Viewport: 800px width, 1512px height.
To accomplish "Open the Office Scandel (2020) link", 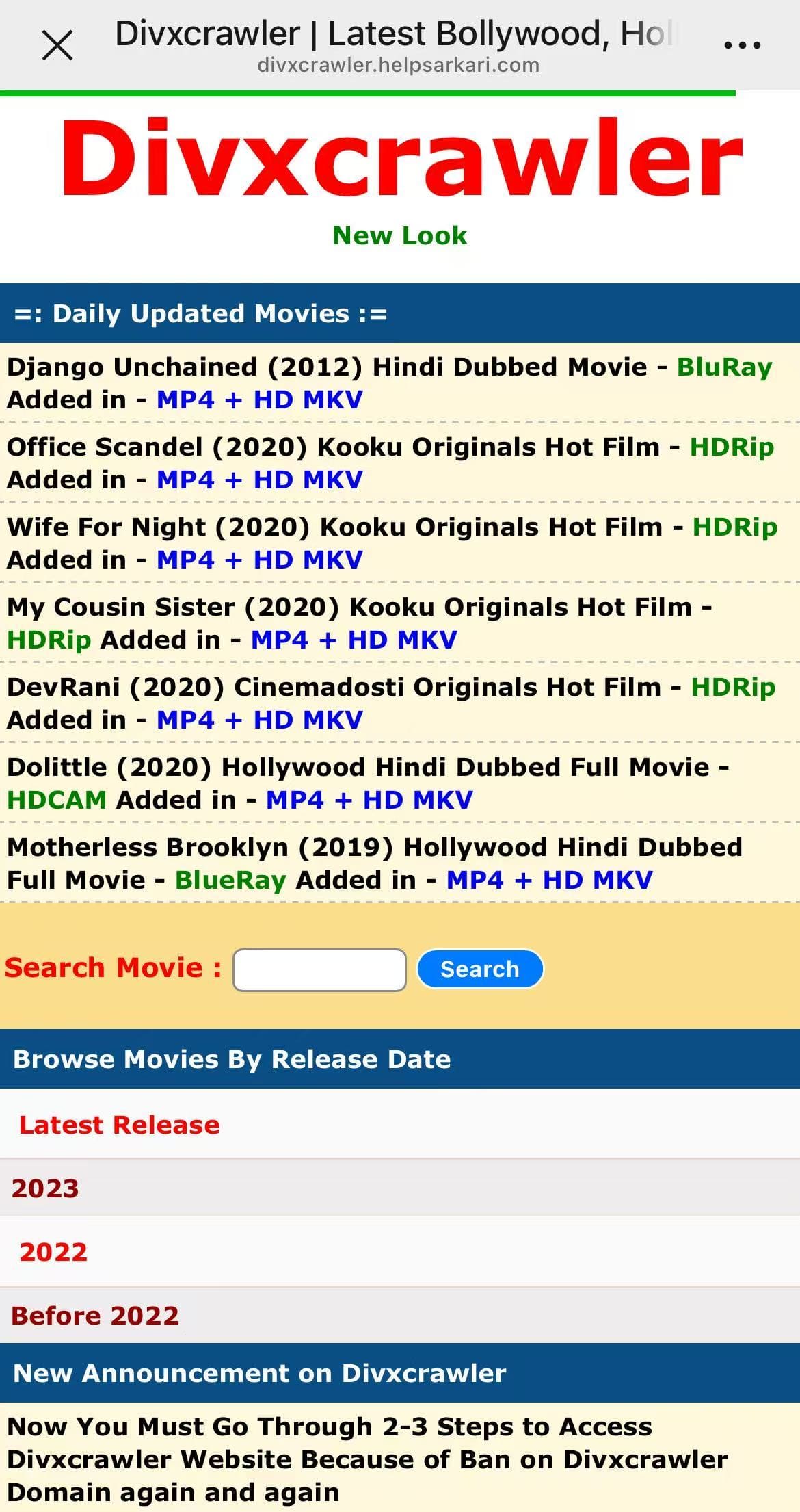I will click(x=333, y=447).
